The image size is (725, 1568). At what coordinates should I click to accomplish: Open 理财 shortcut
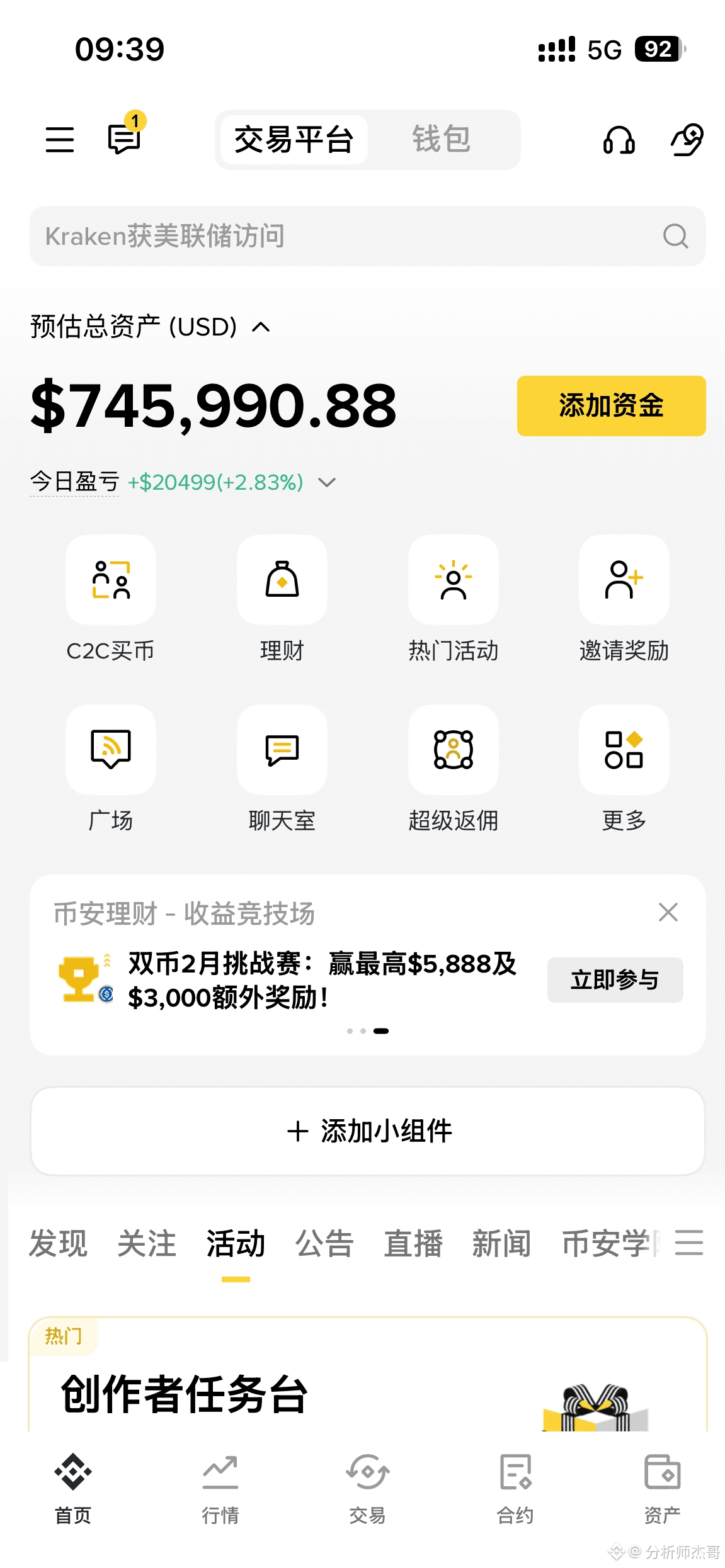point(282,599)
